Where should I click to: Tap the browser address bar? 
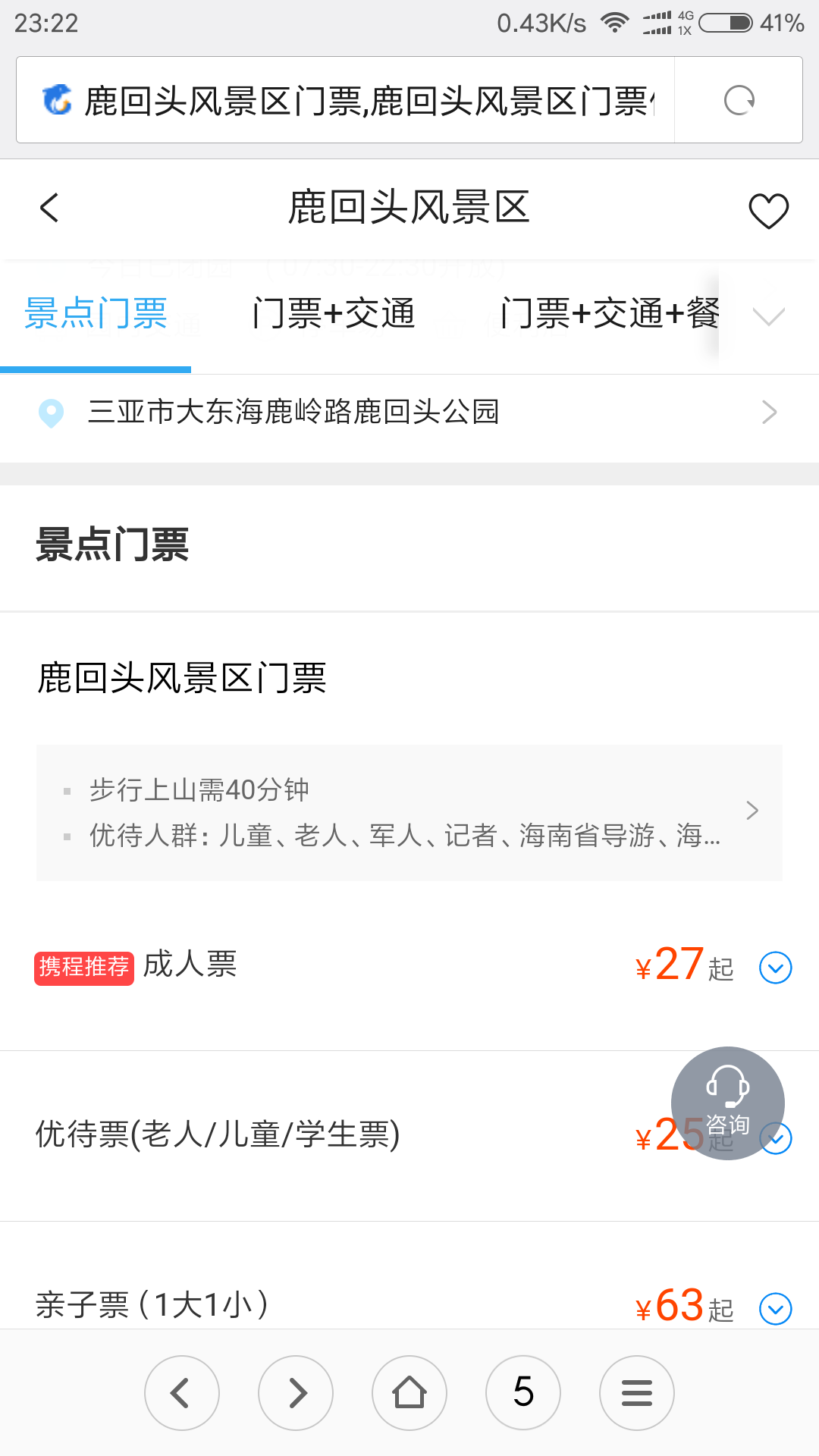[x=345, y=100]
